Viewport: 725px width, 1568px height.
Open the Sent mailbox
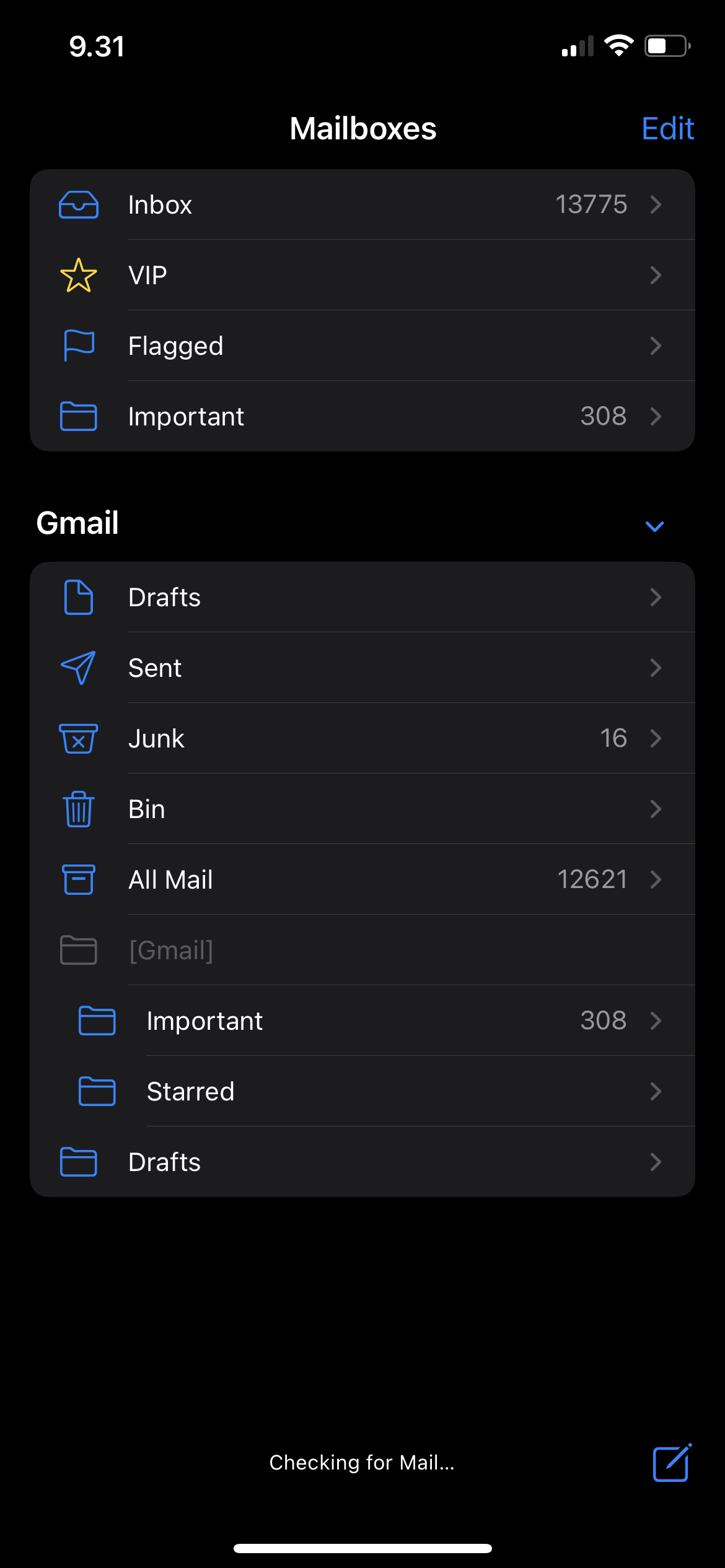[362, 668]
